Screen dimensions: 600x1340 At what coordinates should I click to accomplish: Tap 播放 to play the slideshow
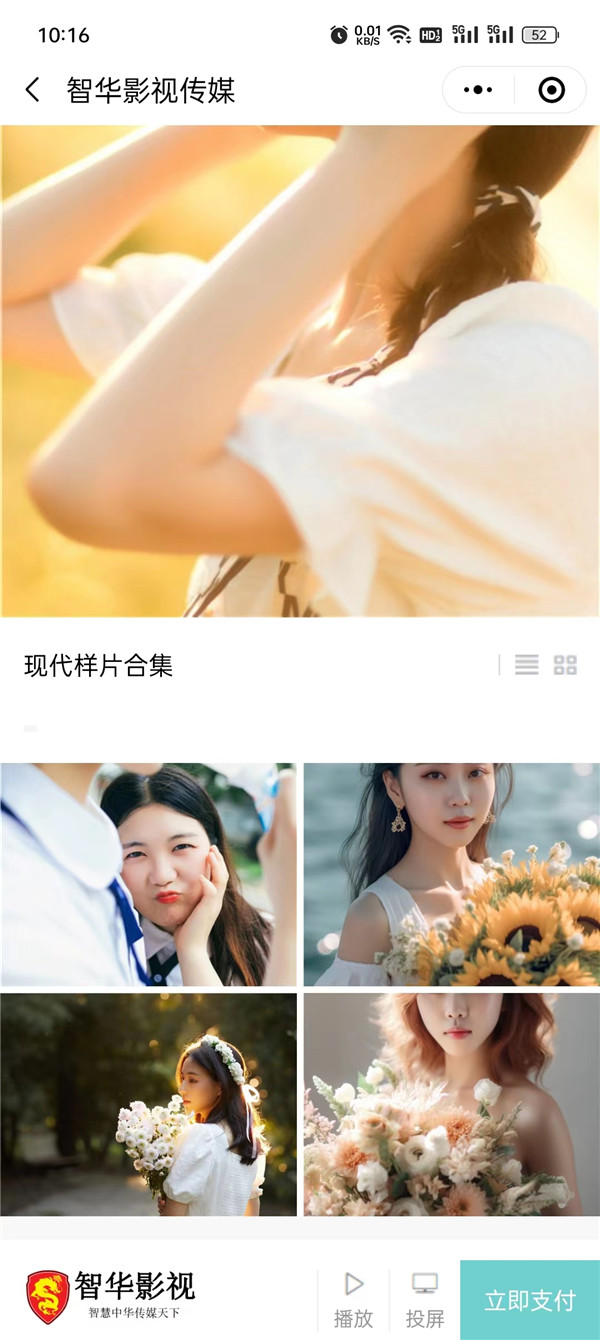pos(353,1300)
